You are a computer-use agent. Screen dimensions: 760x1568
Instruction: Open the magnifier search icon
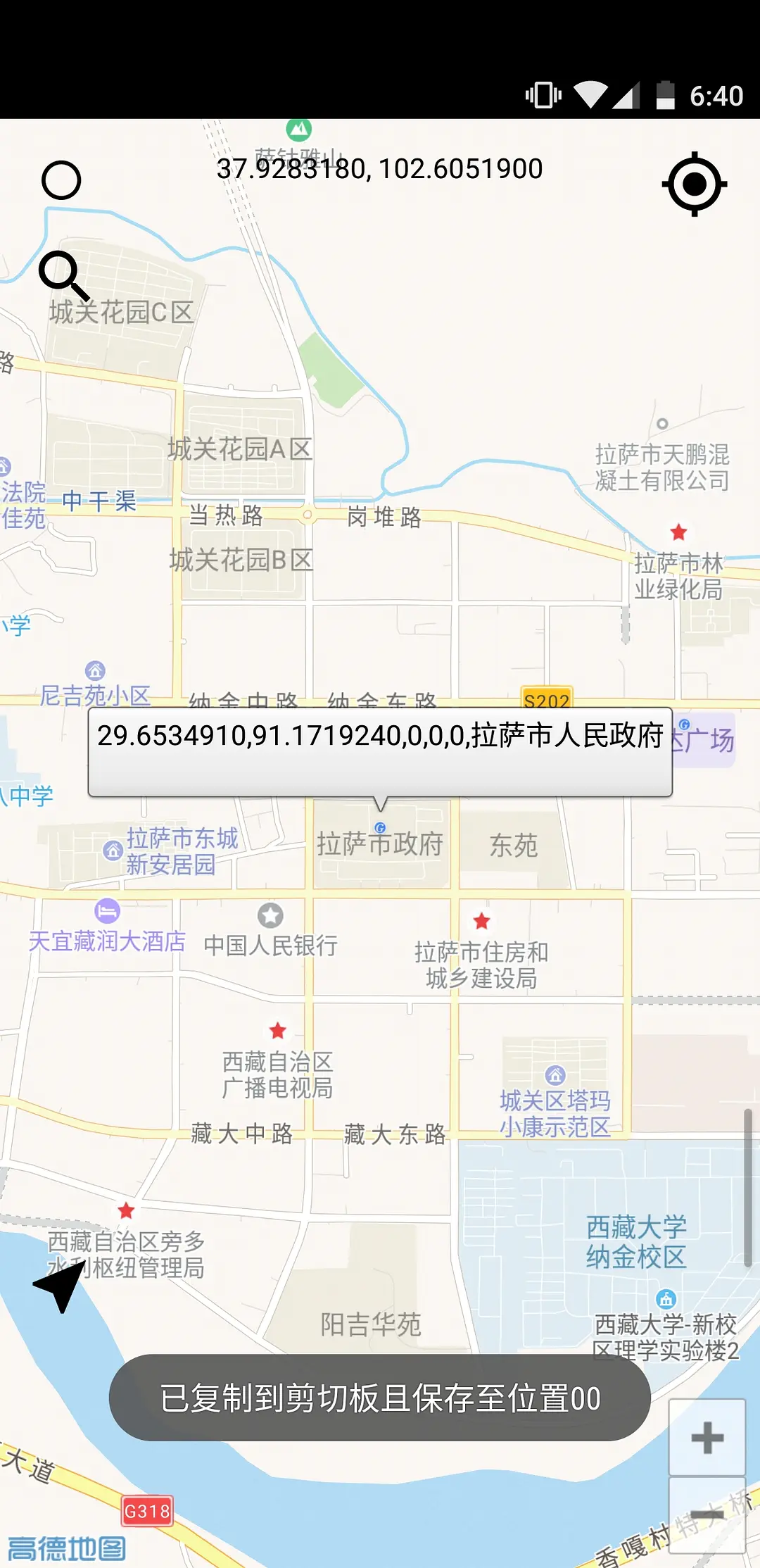click(62, 275)
